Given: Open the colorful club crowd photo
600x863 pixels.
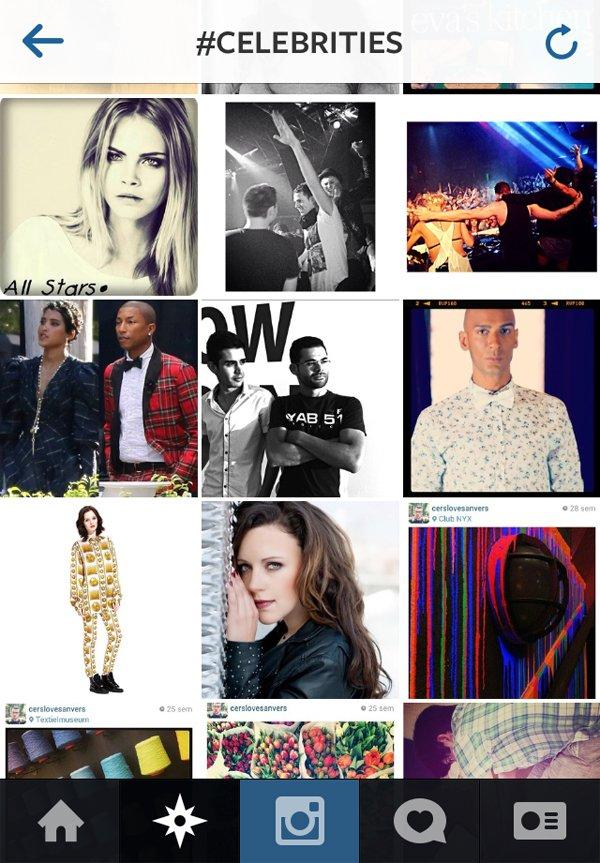Looking at the screenshot, I should 500,197.
